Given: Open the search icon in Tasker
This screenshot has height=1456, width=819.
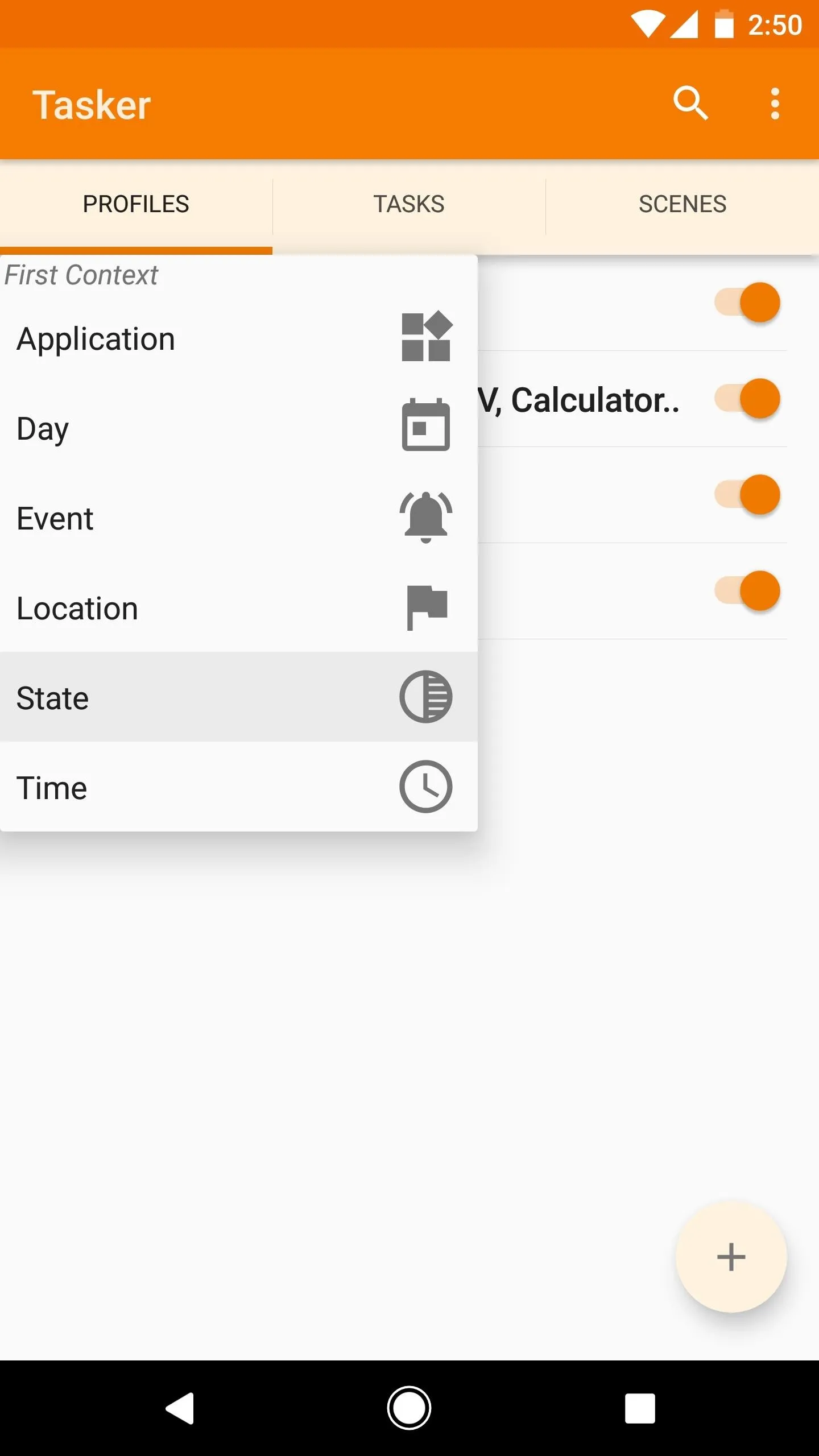Looking at the screenshot, I should [690, 104].
